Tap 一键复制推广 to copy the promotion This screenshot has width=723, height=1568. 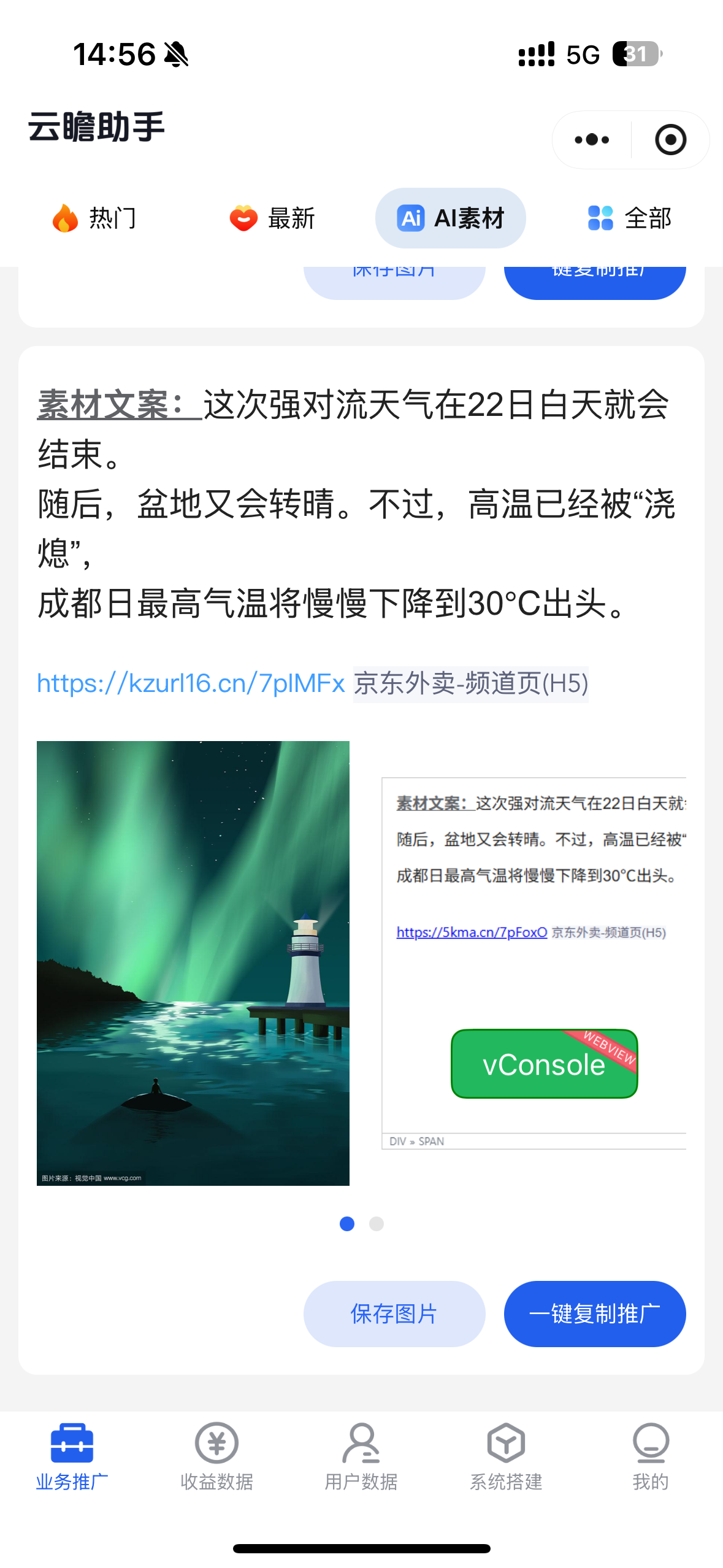pos(595,1313)
